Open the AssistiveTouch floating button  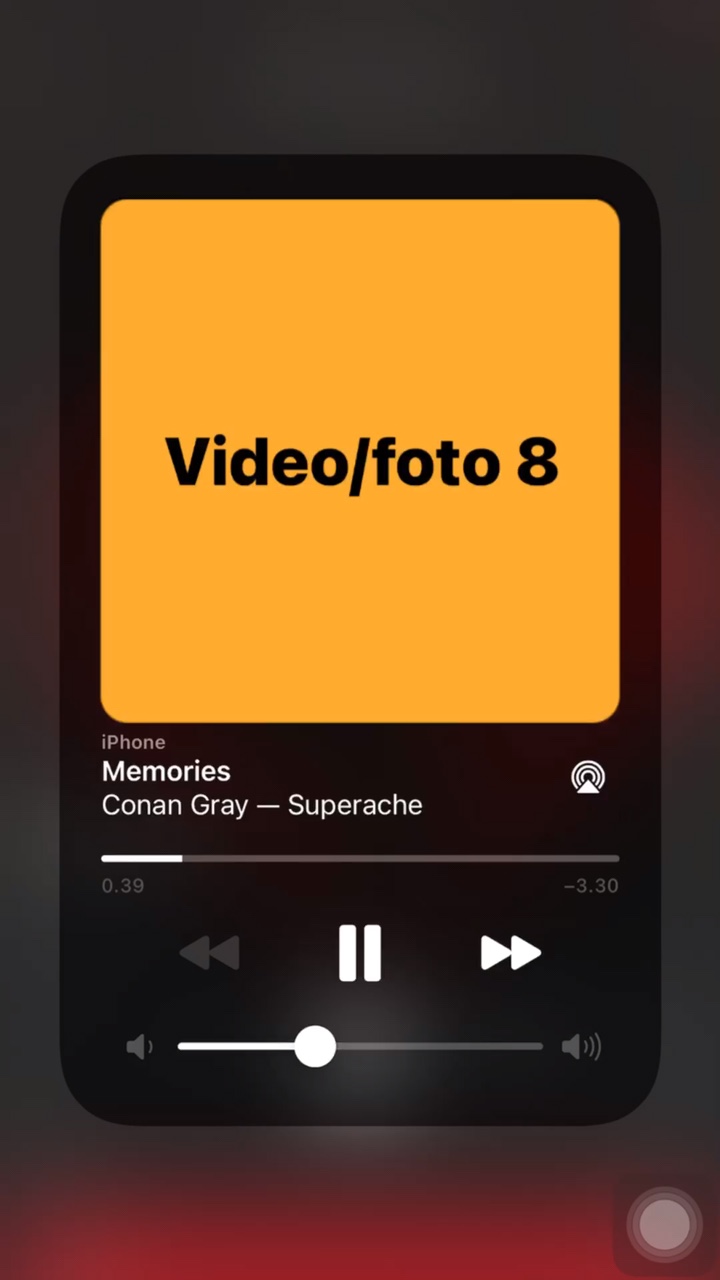coord(665,1225)
